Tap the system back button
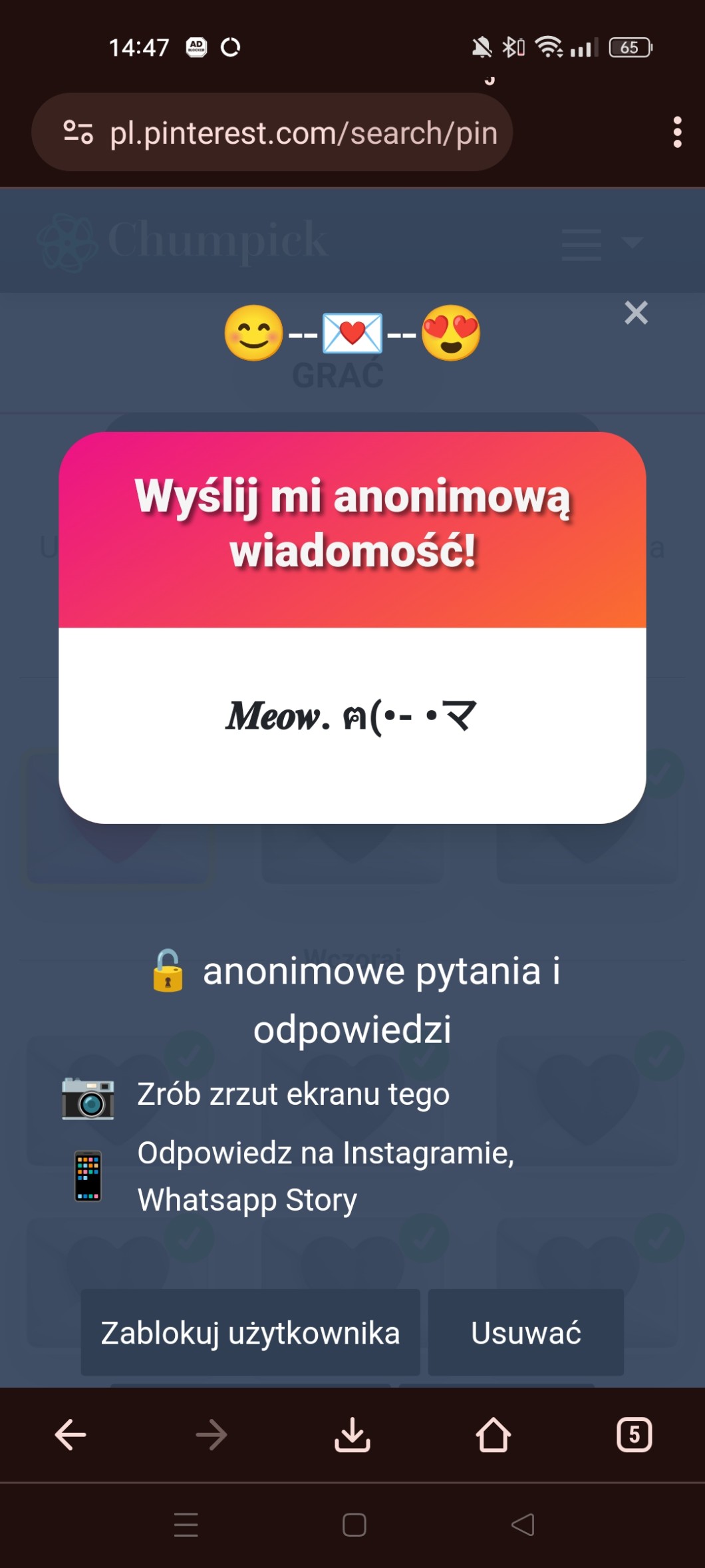Image resolution: width=705 pixels, height=1568 pixels. (523, 1525)
